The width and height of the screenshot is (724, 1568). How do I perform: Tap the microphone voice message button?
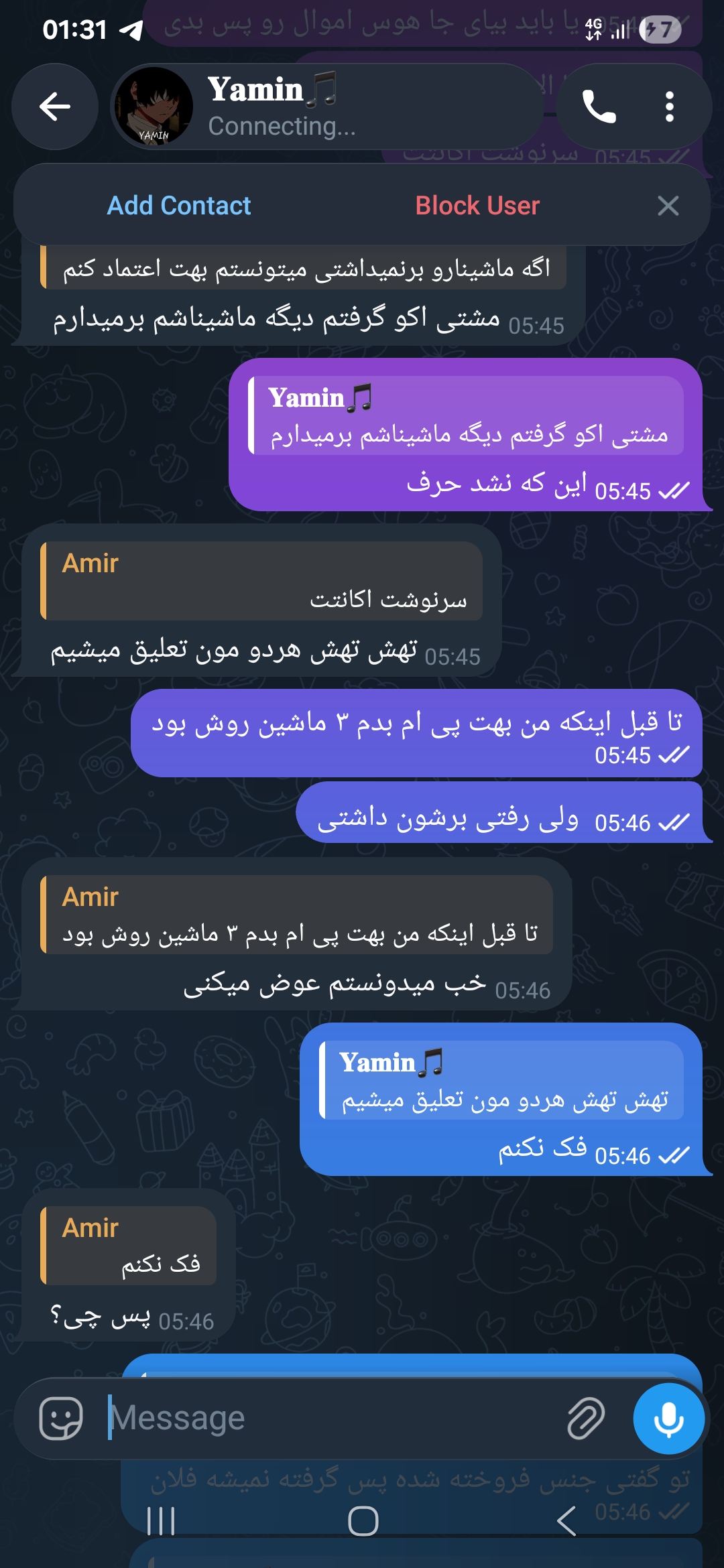click(x=669, y=1419)
